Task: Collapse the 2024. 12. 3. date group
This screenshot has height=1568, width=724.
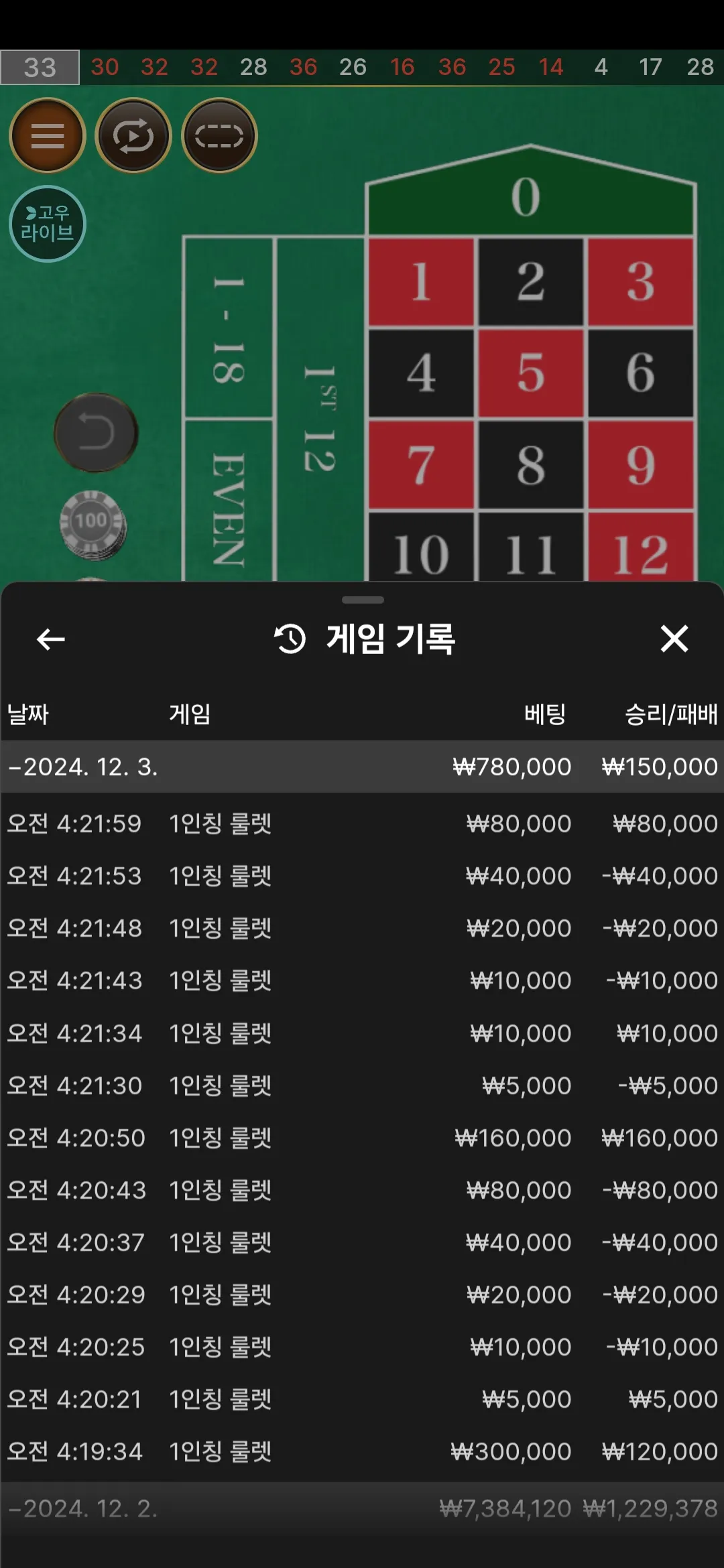Action: click(362, 767)
